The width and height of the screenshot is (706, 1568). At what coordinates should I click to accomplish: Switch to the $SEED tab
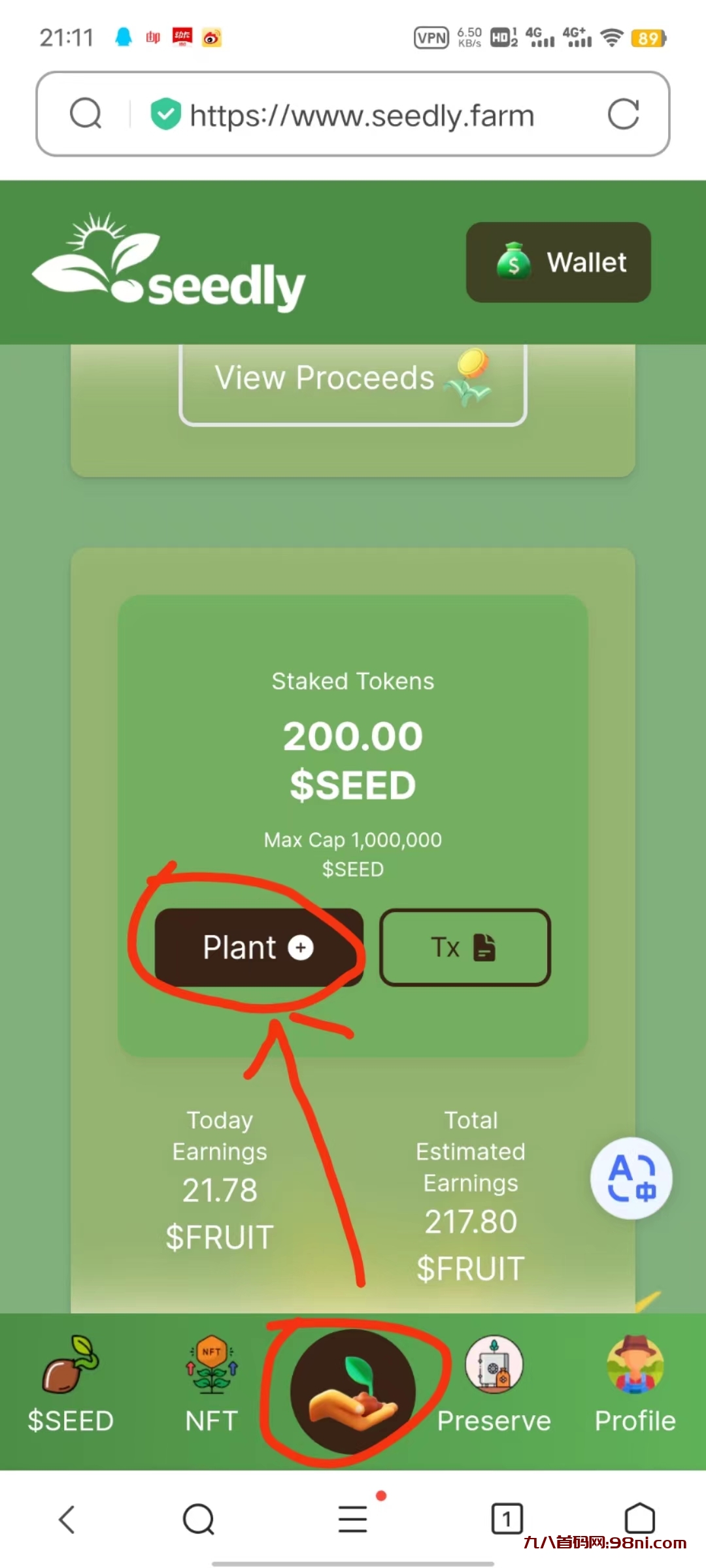[x=71, y=1385]
